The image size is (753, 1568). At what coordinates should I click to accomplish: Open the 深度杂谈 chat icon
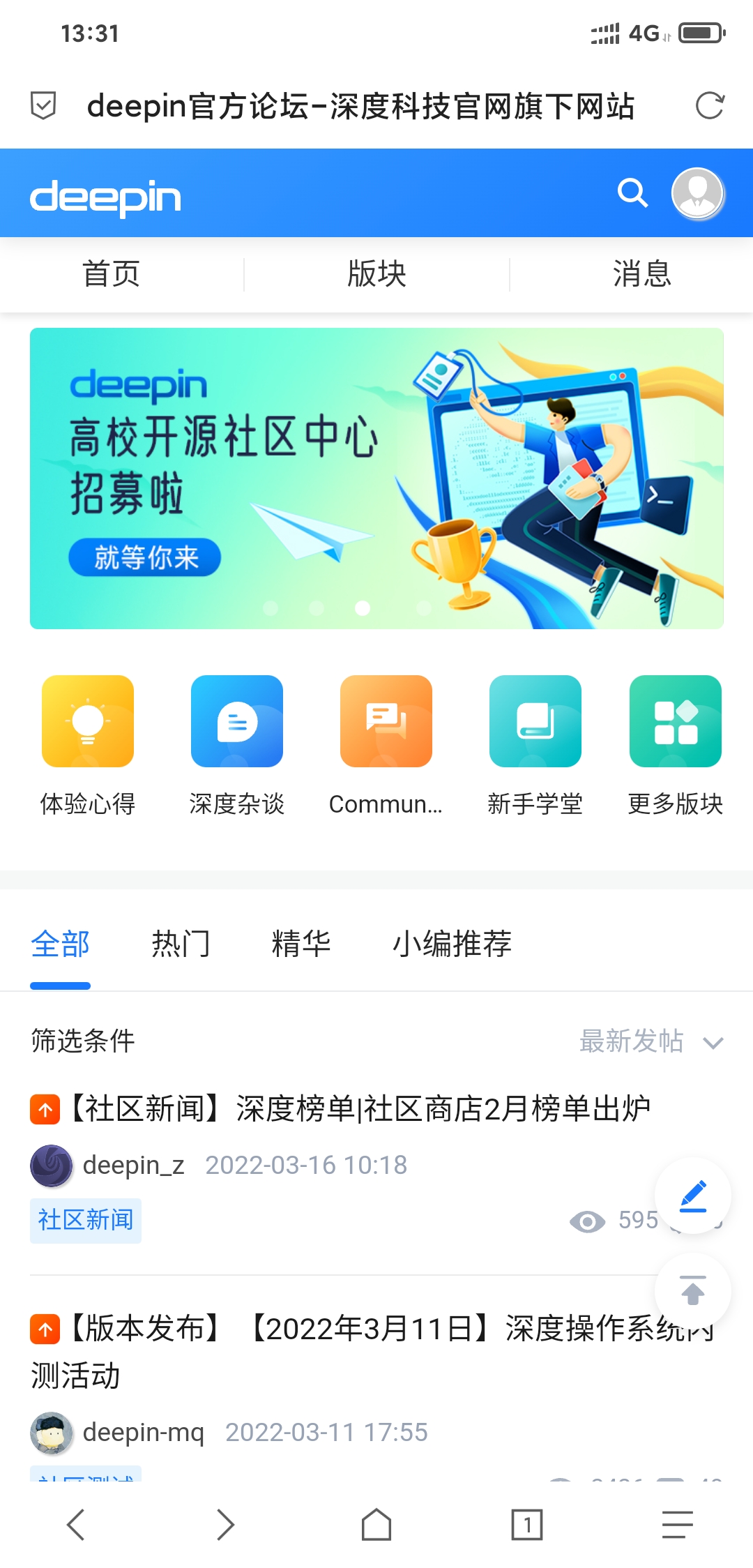pyautogui.click(x=236, y=721)
